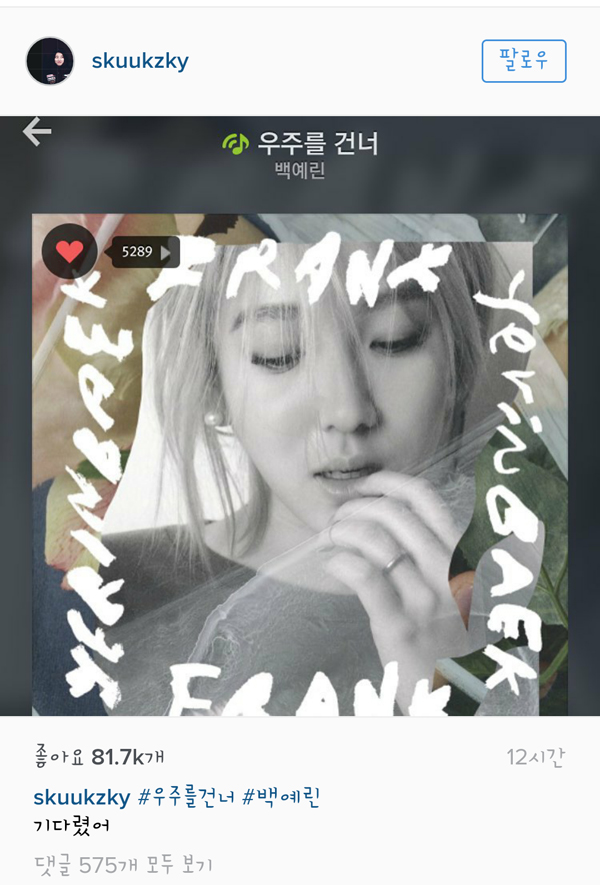
Task: Follow the skuukzky account
Action: pyautogui.click(x=523, y=61)
